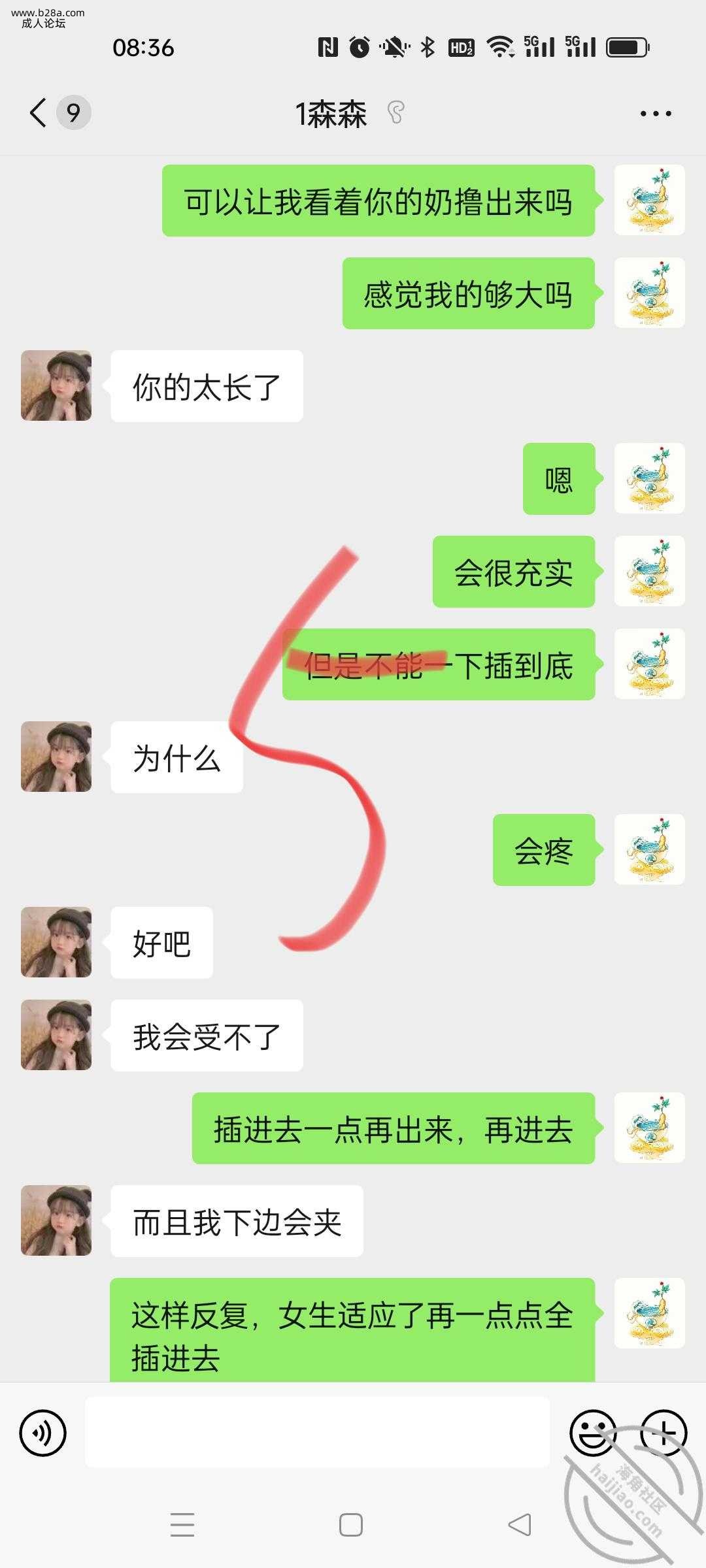Open the plus attachments panel
Viewport: 706px width, 1568px height.
point(663,1433)
